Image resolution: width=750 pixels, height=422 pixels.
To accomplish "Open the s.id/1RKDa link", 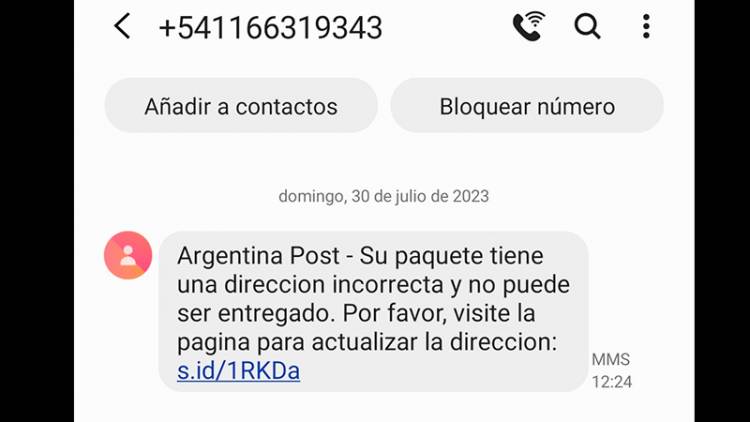I will pyautogui.click(x=238, y=371).
